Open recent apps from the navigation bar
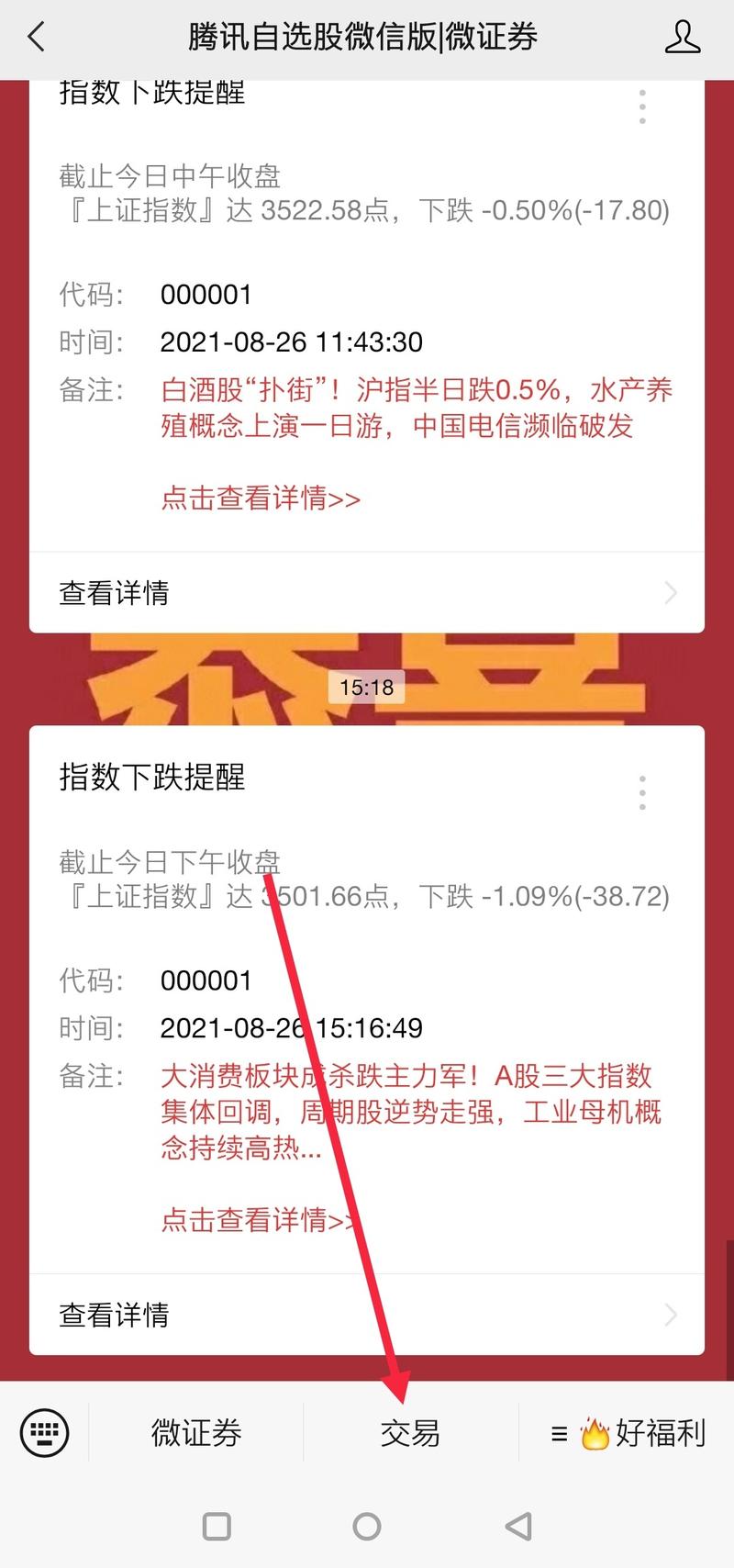 click(x=217, y=1527)
